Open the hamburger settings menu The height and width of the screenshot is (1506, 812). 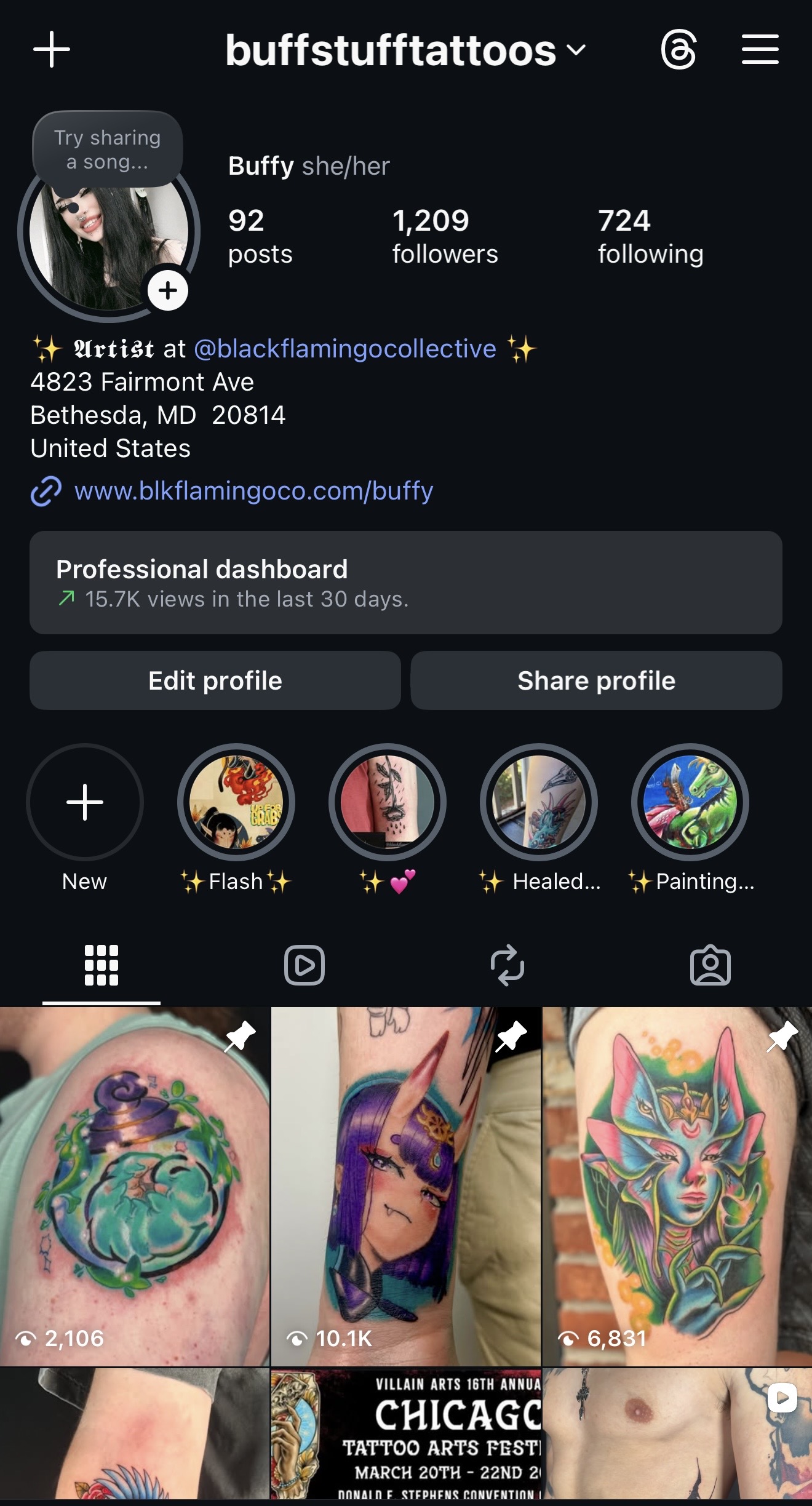tap(760, 49)
